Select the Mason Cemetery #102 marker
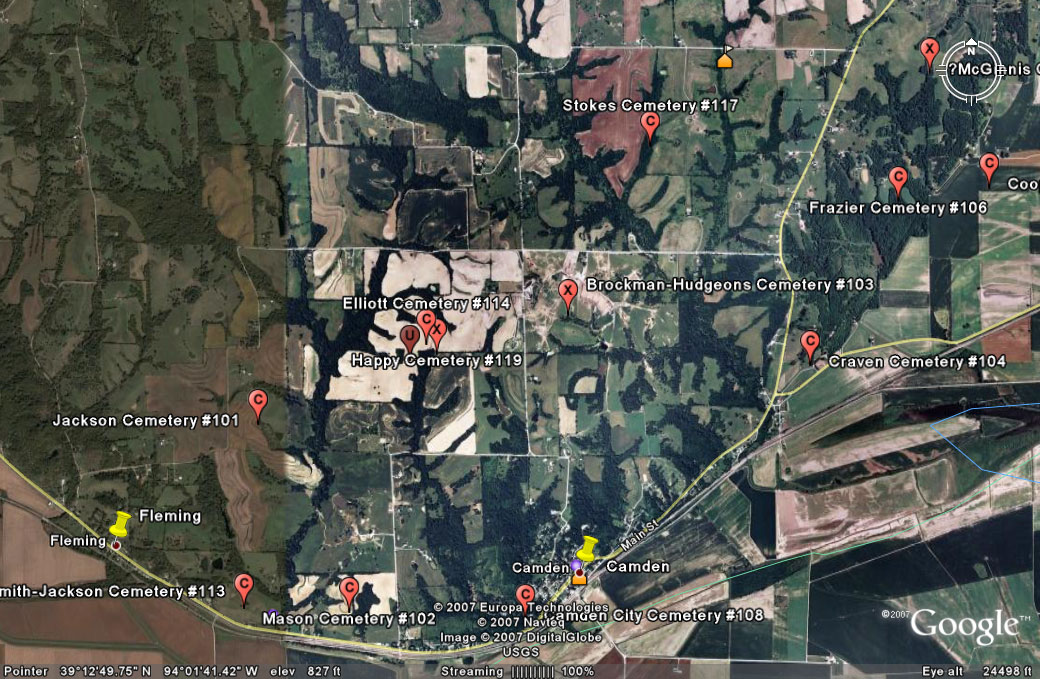Viewport: 1040px width, 679px height. 348,589
